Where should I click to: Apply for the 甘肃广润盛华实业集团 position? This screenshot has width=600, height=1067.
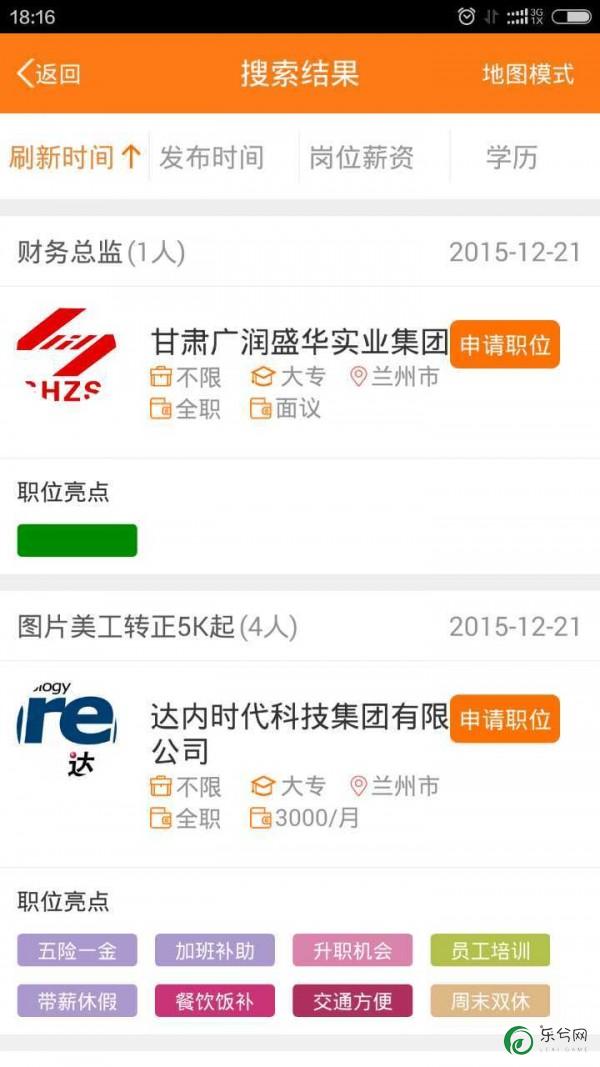[505, 344]
